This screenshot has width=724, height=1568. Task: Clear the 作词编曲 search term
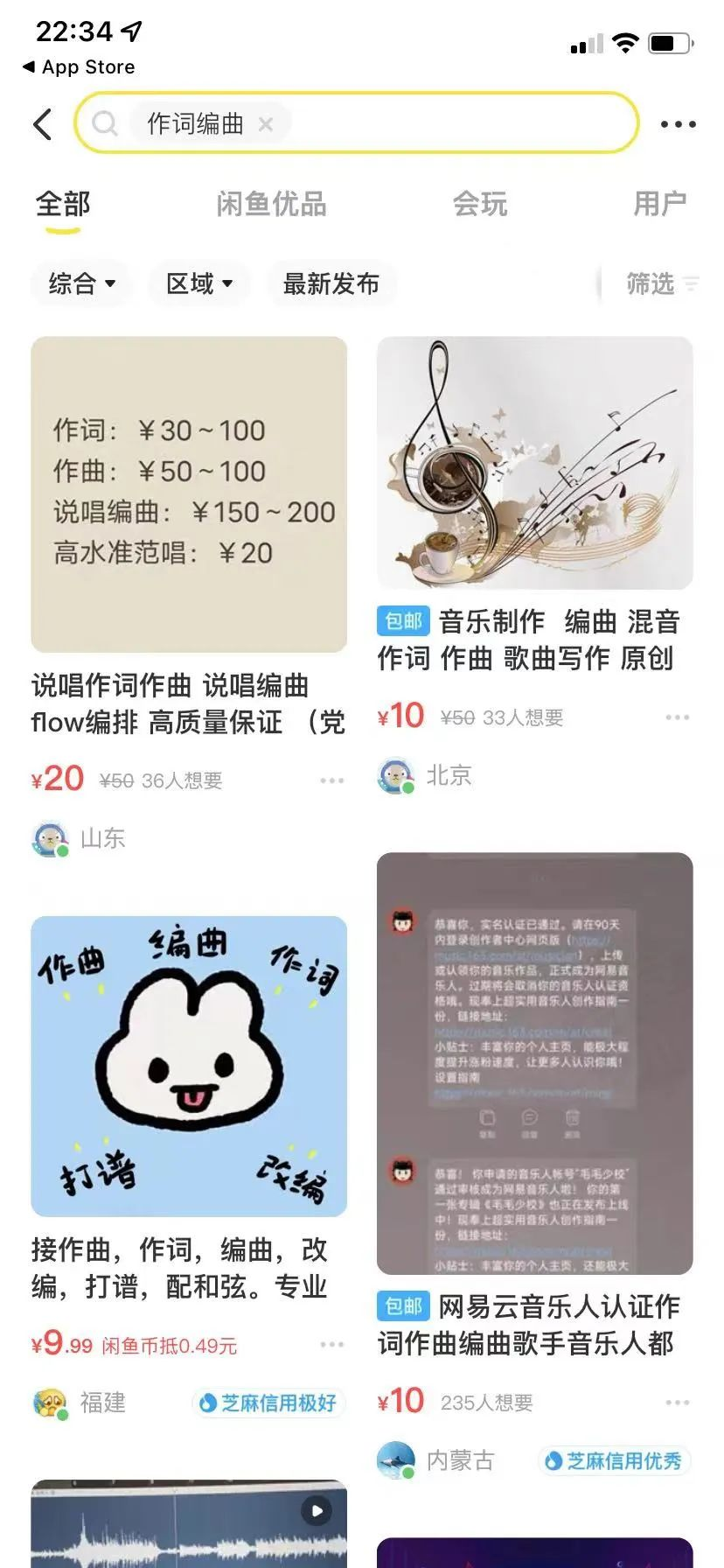(266, 124)
